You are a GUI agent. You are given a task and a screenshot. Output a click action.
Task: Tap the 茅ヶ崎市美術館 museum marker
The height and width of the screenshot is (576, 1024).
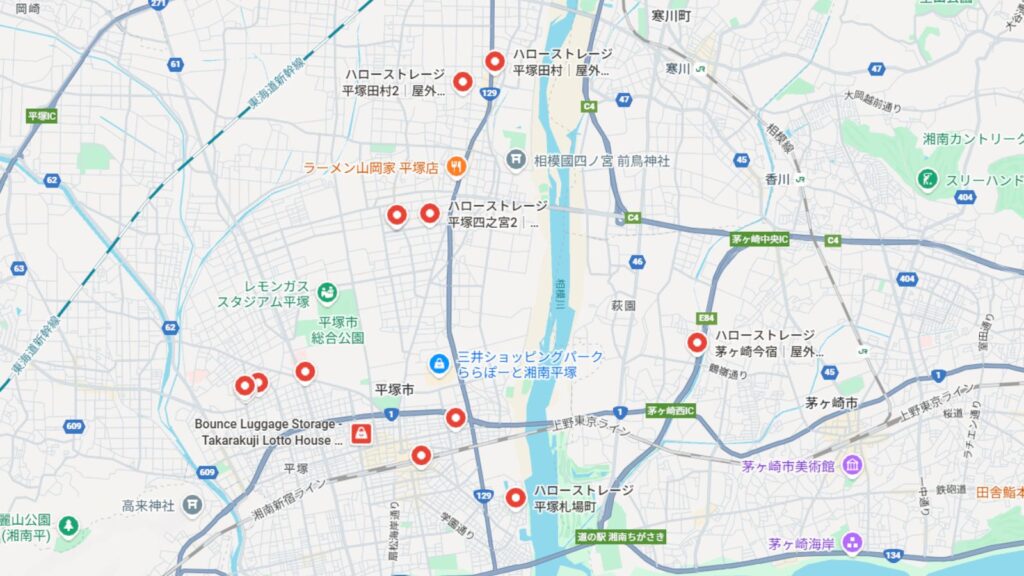point(851,465)
